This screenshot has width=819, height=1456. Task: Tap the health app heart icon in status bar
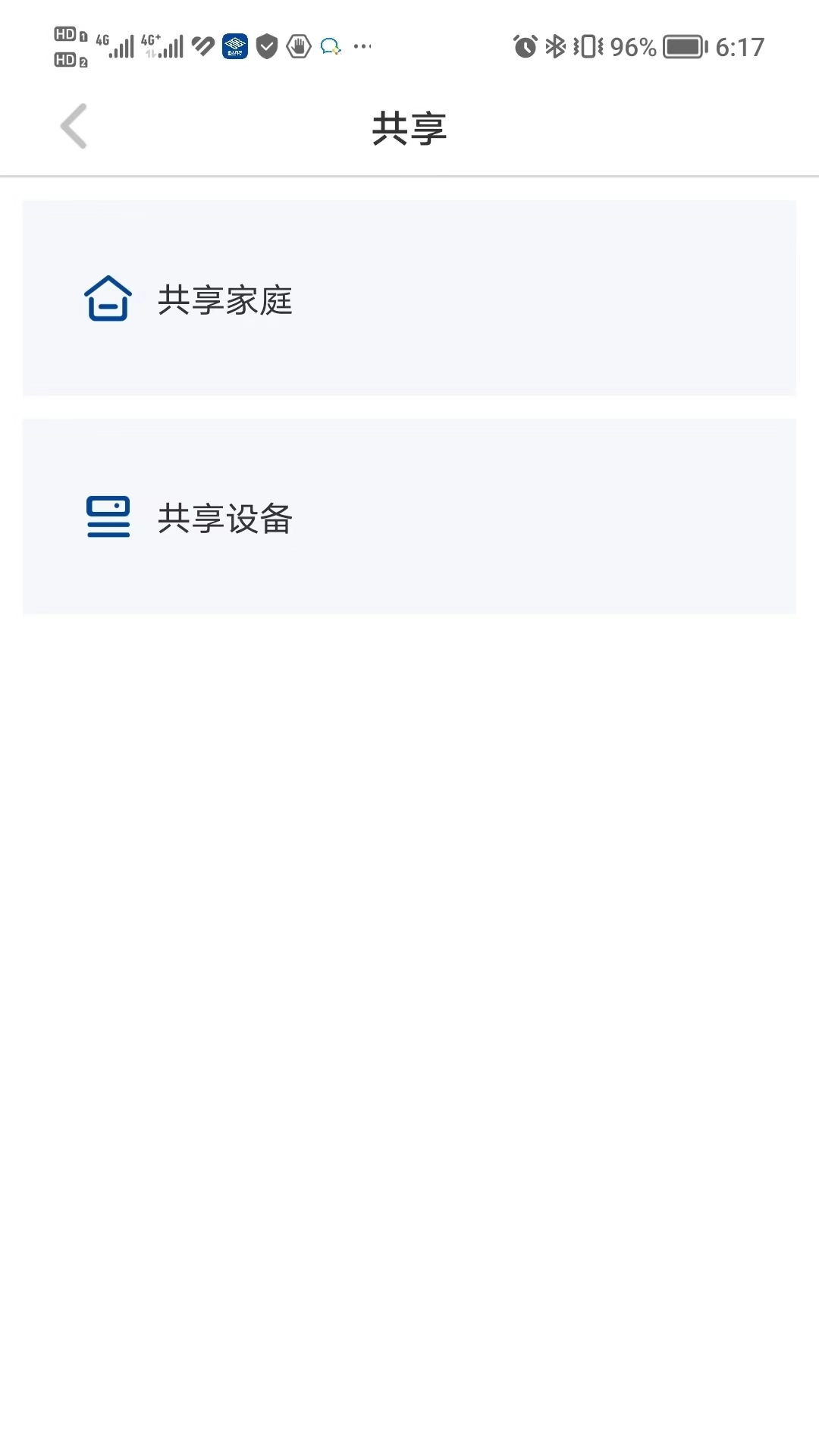pyautogui.click(x=201, y=46)
